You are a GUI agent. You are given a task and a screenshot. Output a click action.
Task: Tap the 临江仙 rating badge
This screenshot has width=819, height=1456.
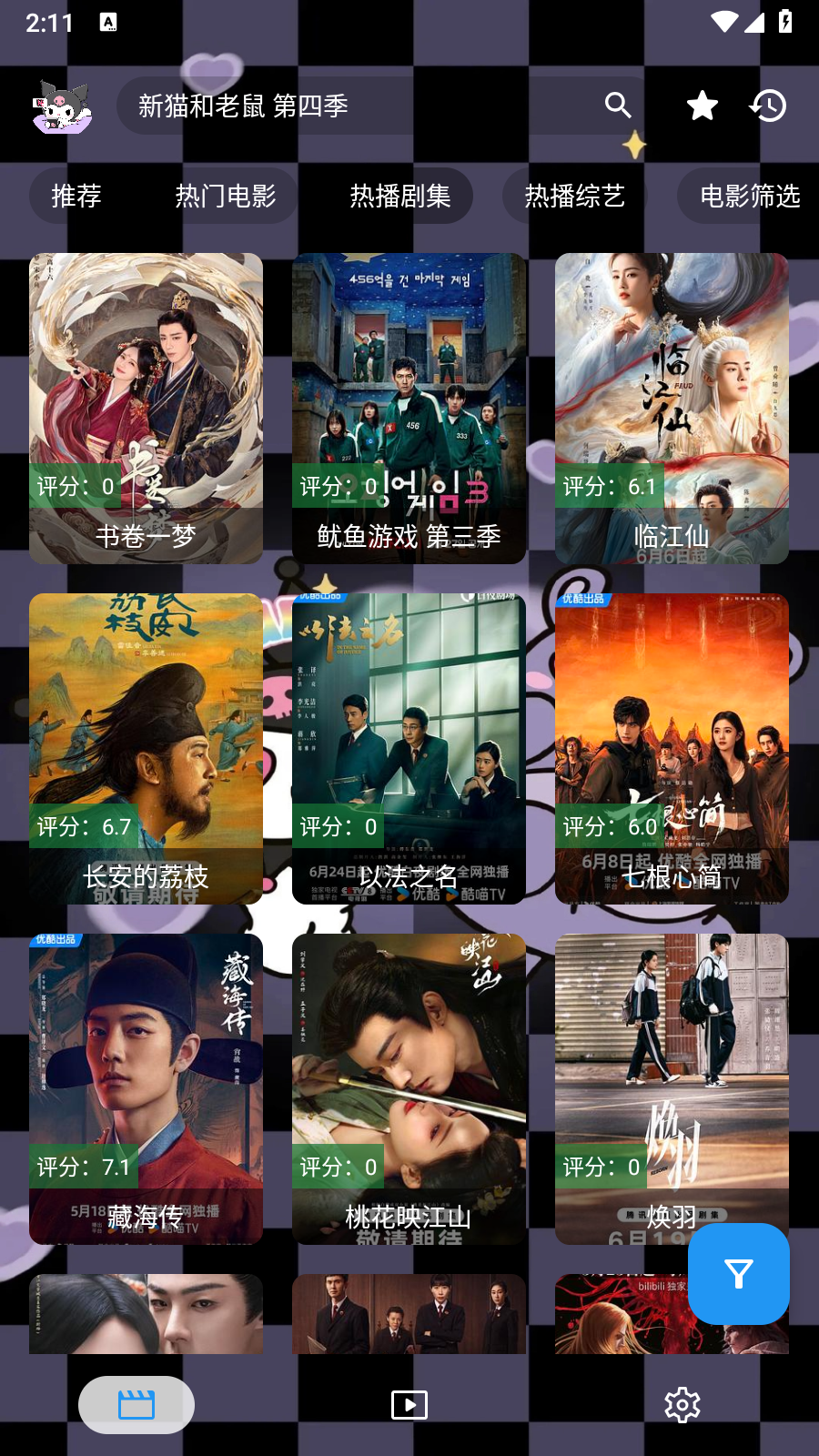[x=608, y=486]
